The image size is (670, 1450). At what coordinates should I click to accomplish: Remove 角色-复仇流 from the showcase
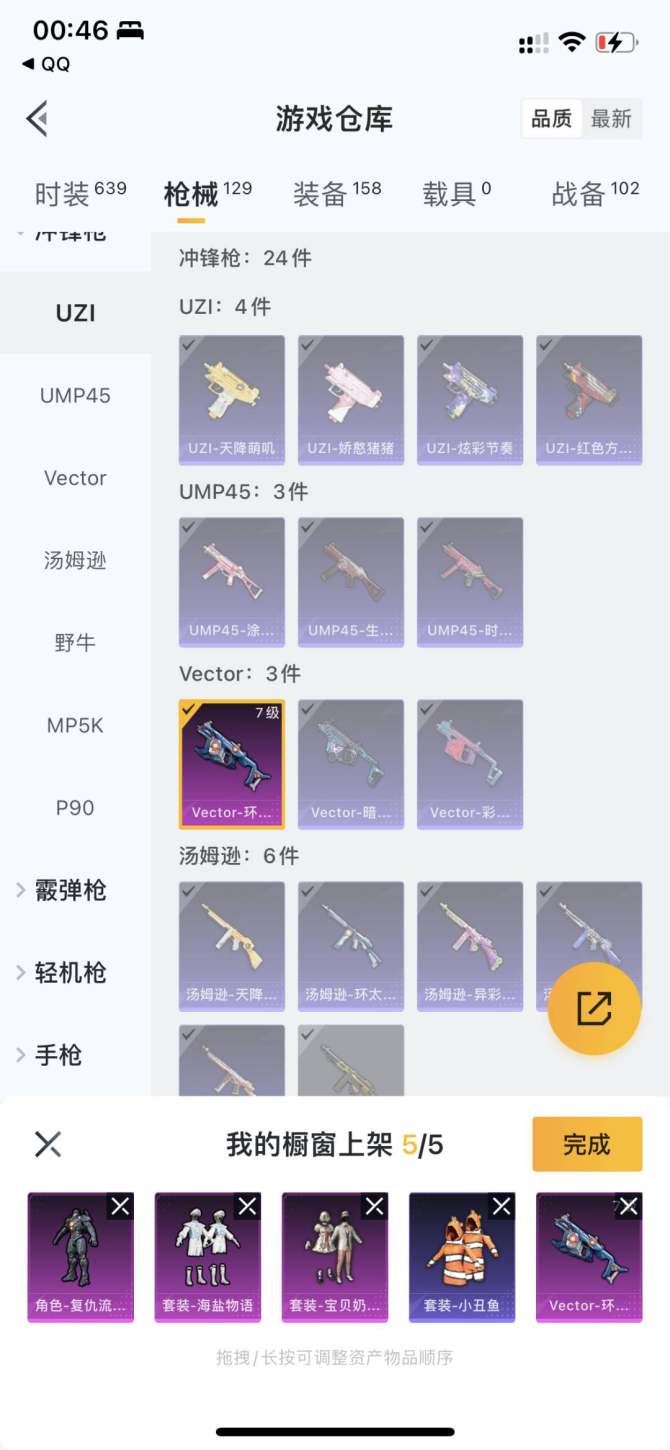pos(120,1207)
